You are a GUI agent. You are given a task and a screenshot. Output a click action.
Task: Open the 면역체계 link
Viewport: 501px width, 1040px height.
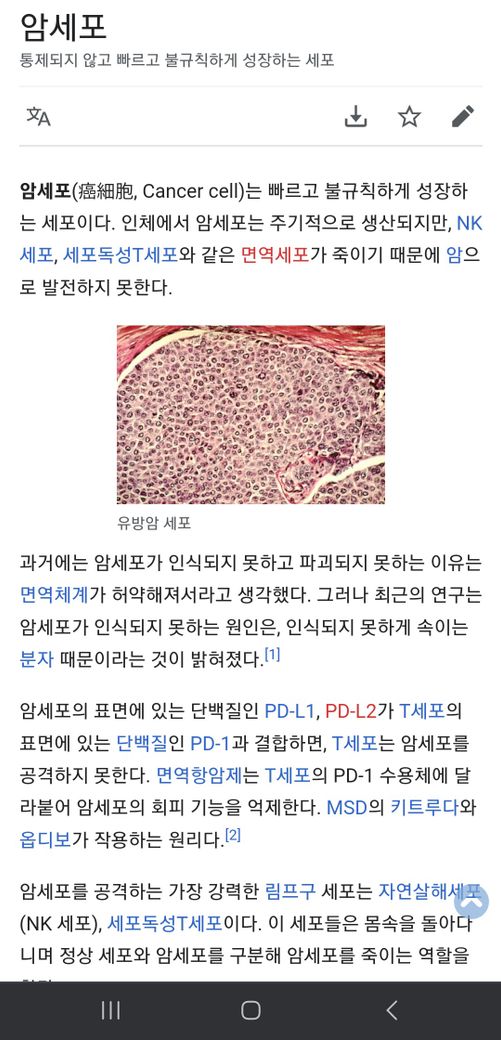pos(54,594)
